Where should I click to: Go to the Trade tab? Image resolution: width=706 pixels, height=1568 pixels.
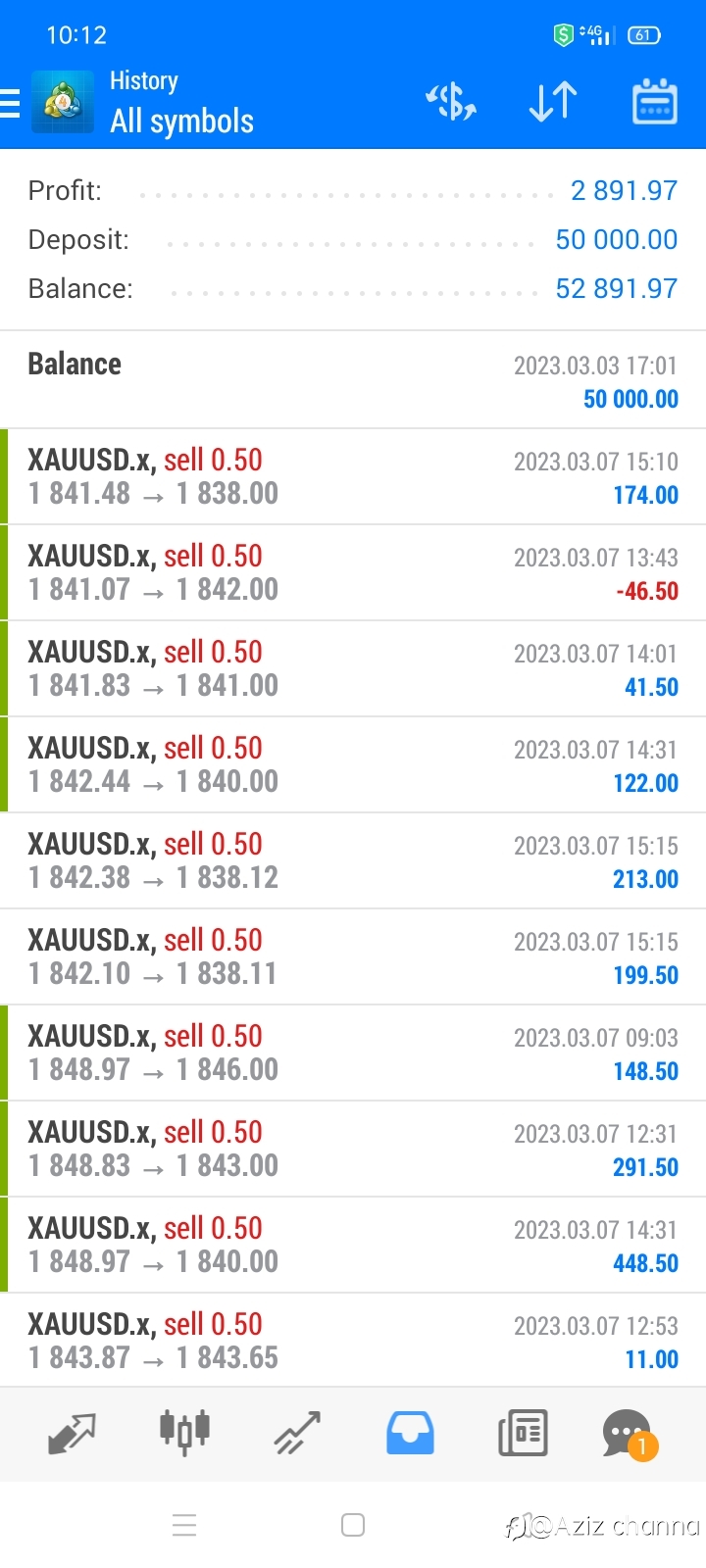pos(297,1433)
